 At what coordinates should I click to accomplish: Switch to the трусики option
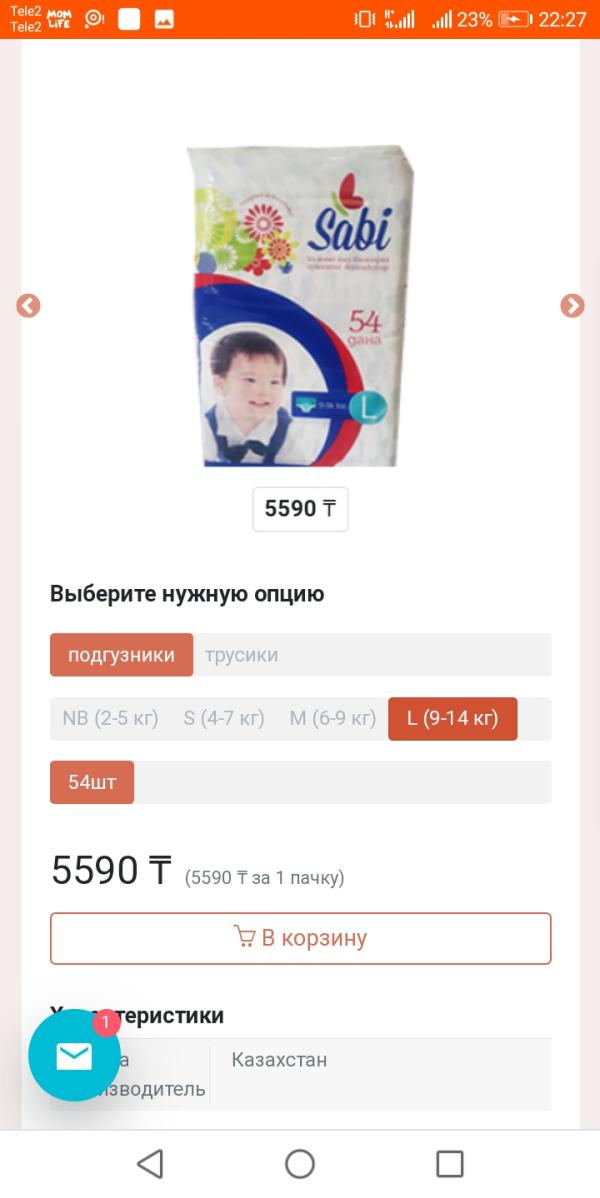[x=242, y=655]
